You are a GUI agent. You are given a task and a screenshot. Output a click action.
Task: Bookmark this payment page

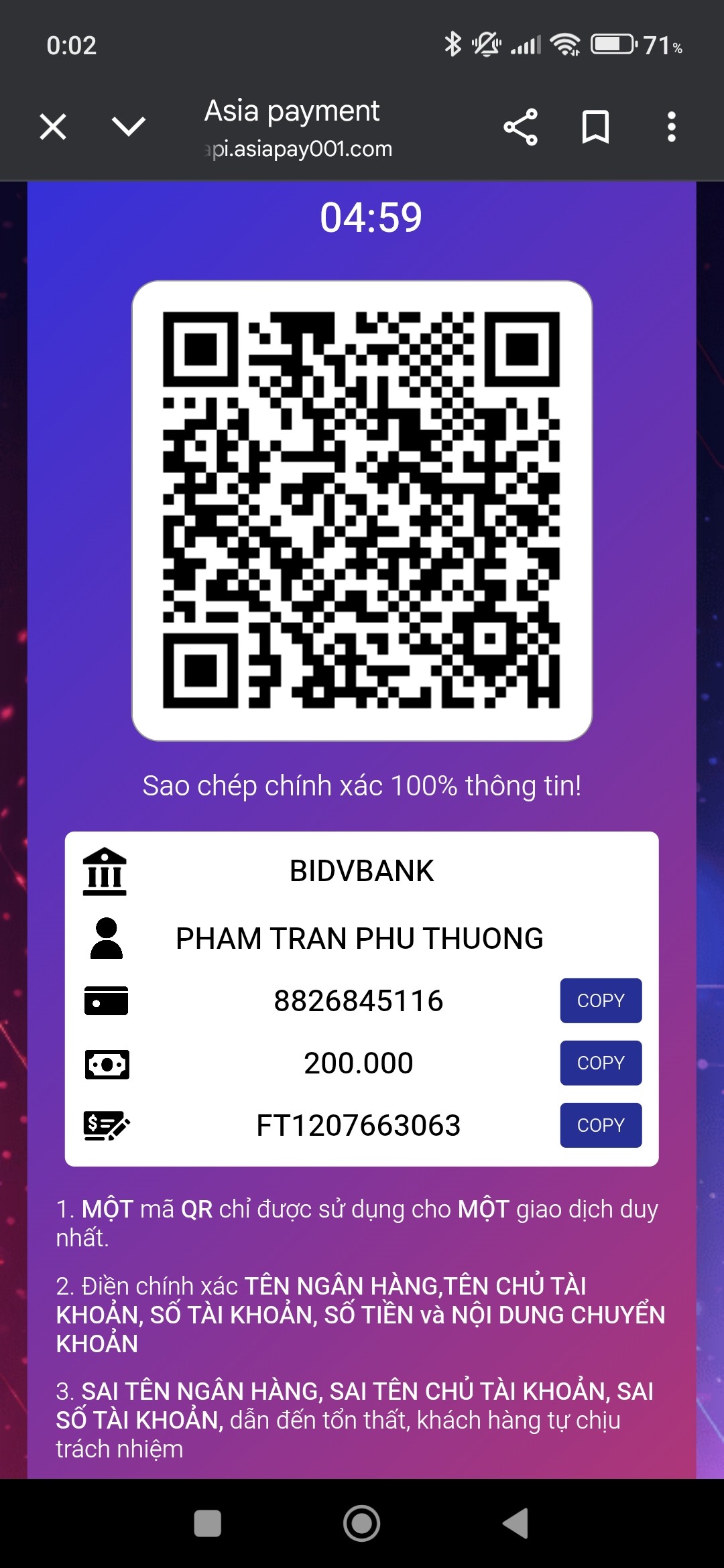point(595,127)
